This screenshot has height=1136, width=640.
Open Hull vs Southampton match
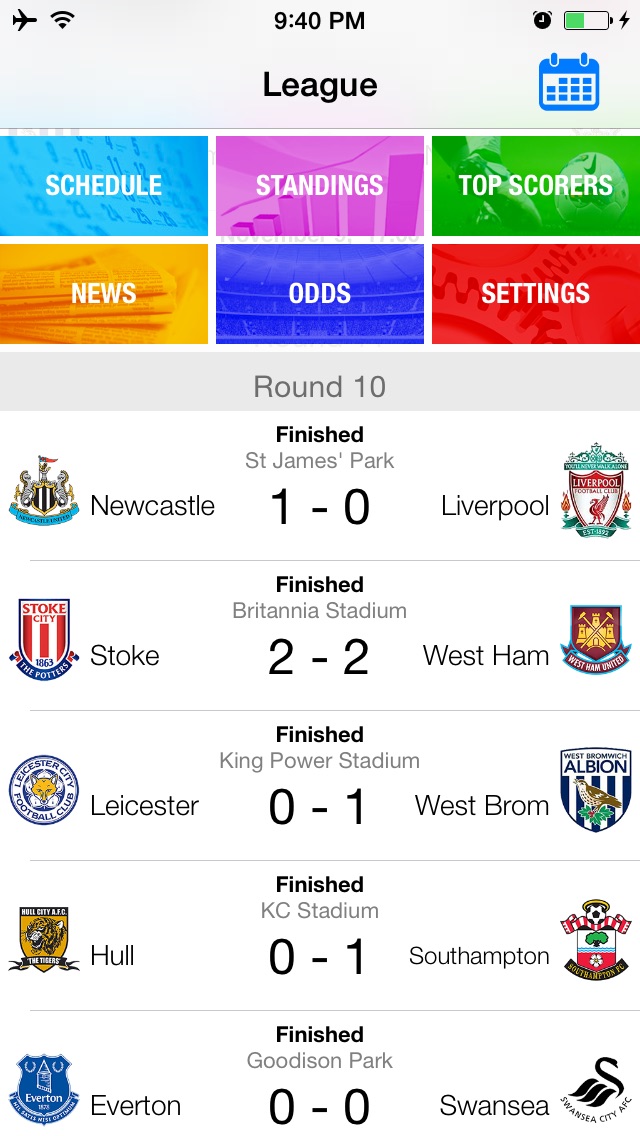pos(320,937)
